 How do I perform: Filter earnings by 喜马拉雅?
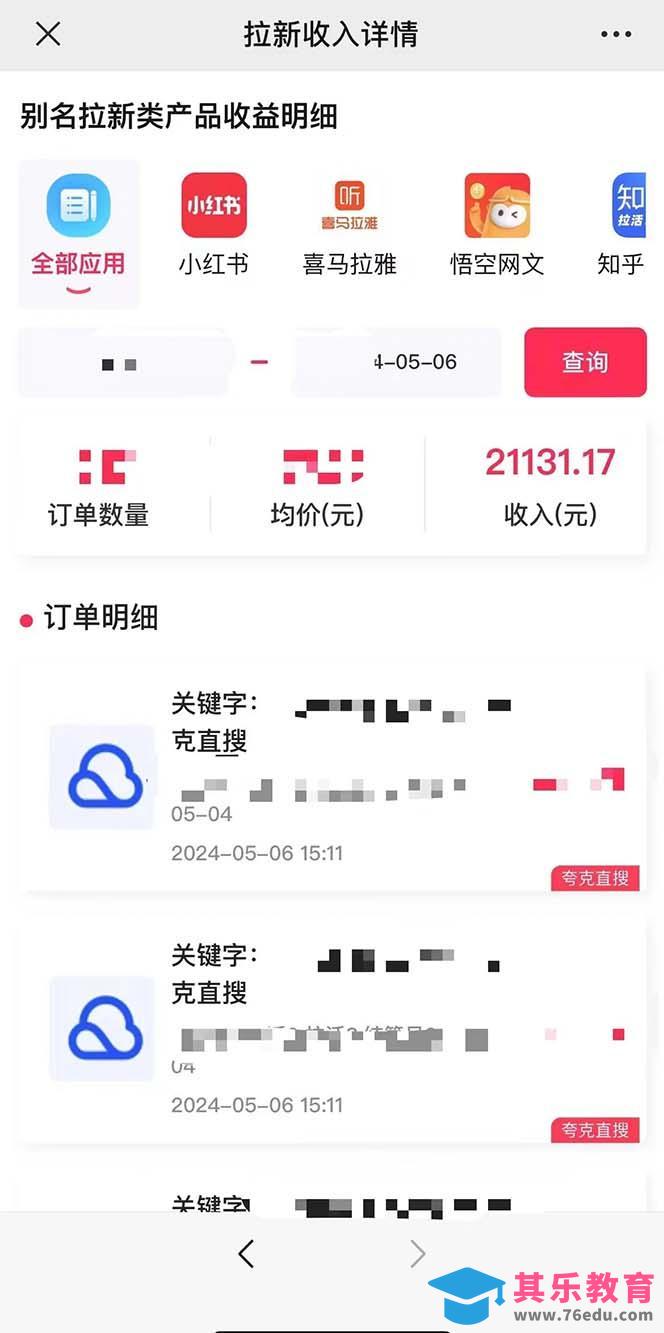349,226
